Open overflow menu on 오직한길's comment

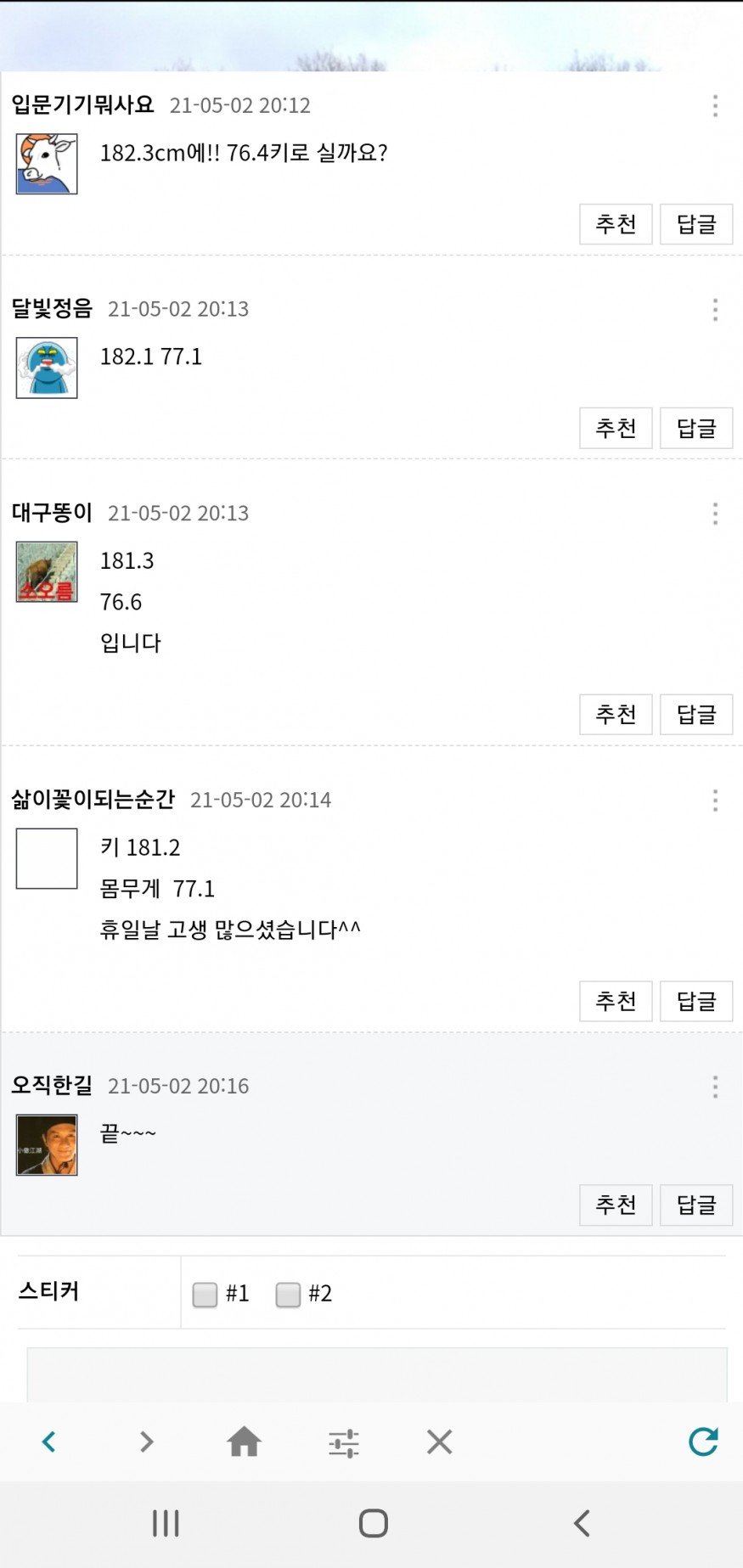pos(715,1087)
